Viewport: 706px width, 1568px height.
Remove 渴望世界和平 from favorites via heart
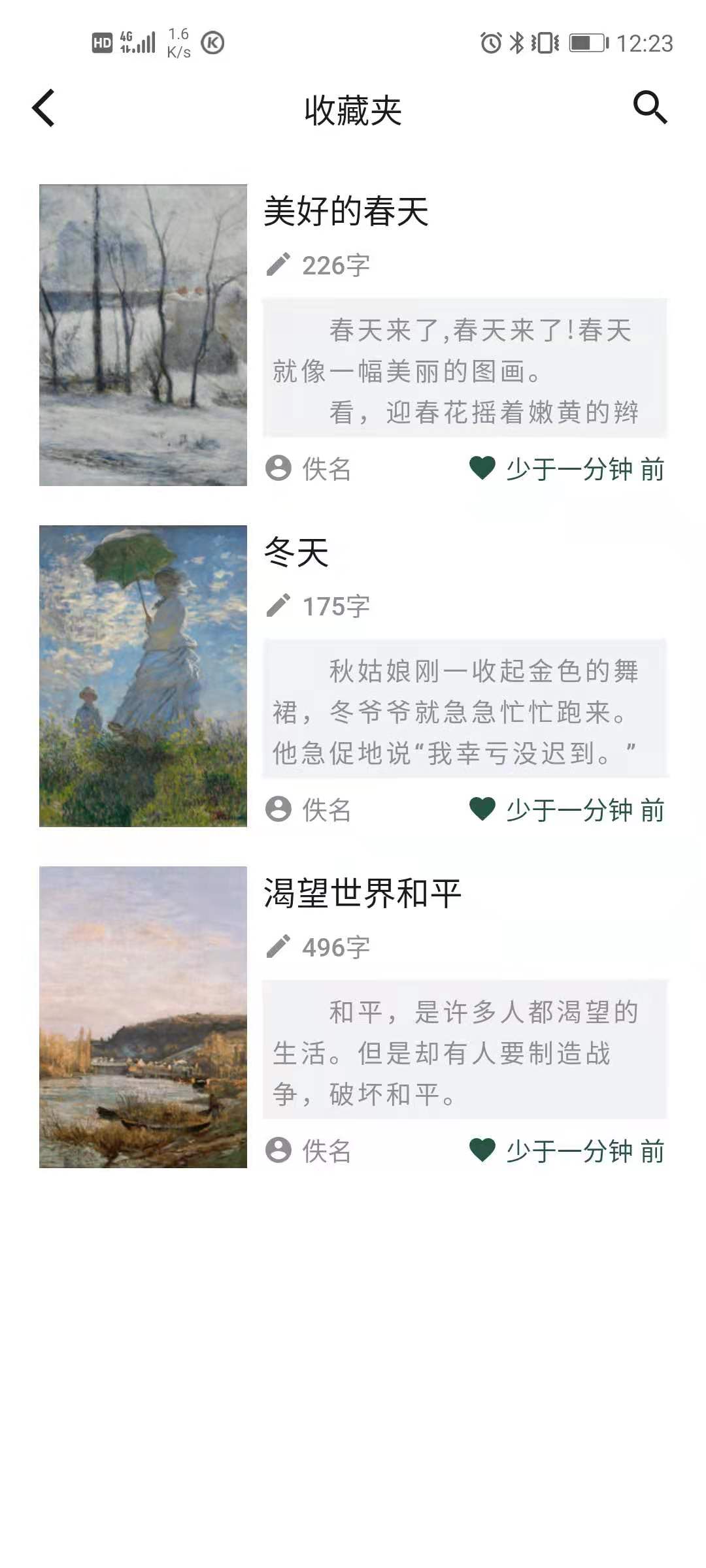point(482,1151)
